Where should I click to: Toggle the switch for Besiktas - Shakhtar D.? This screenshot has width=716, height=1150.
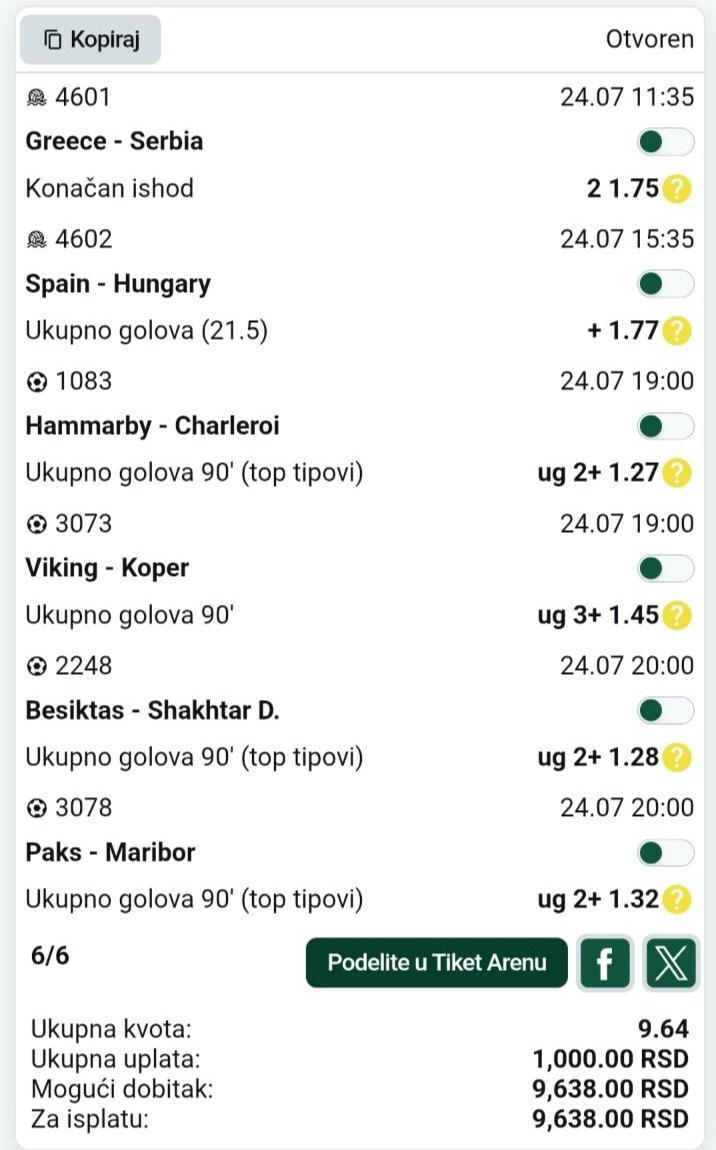pyautogui.click(x=665, y=711)
